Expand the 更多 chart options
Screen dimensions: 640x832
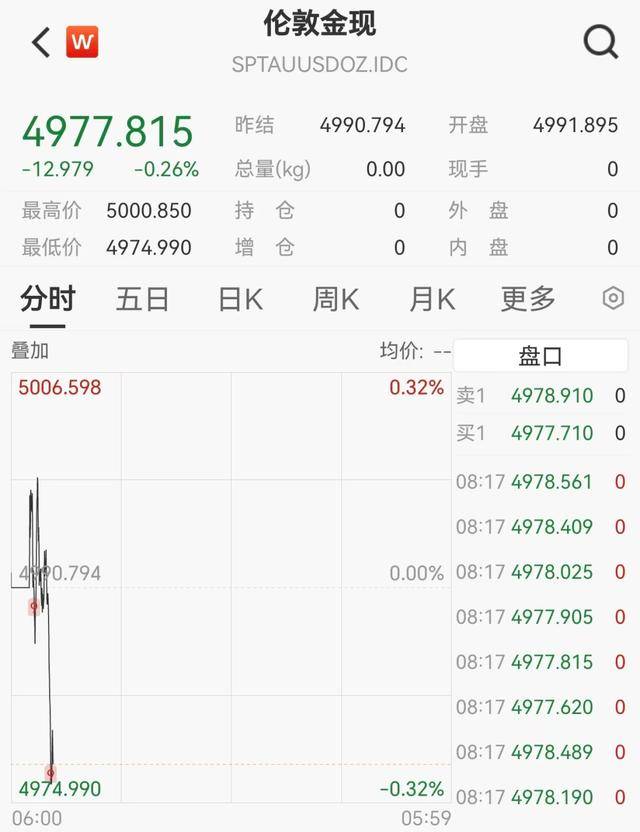(527, 298)
